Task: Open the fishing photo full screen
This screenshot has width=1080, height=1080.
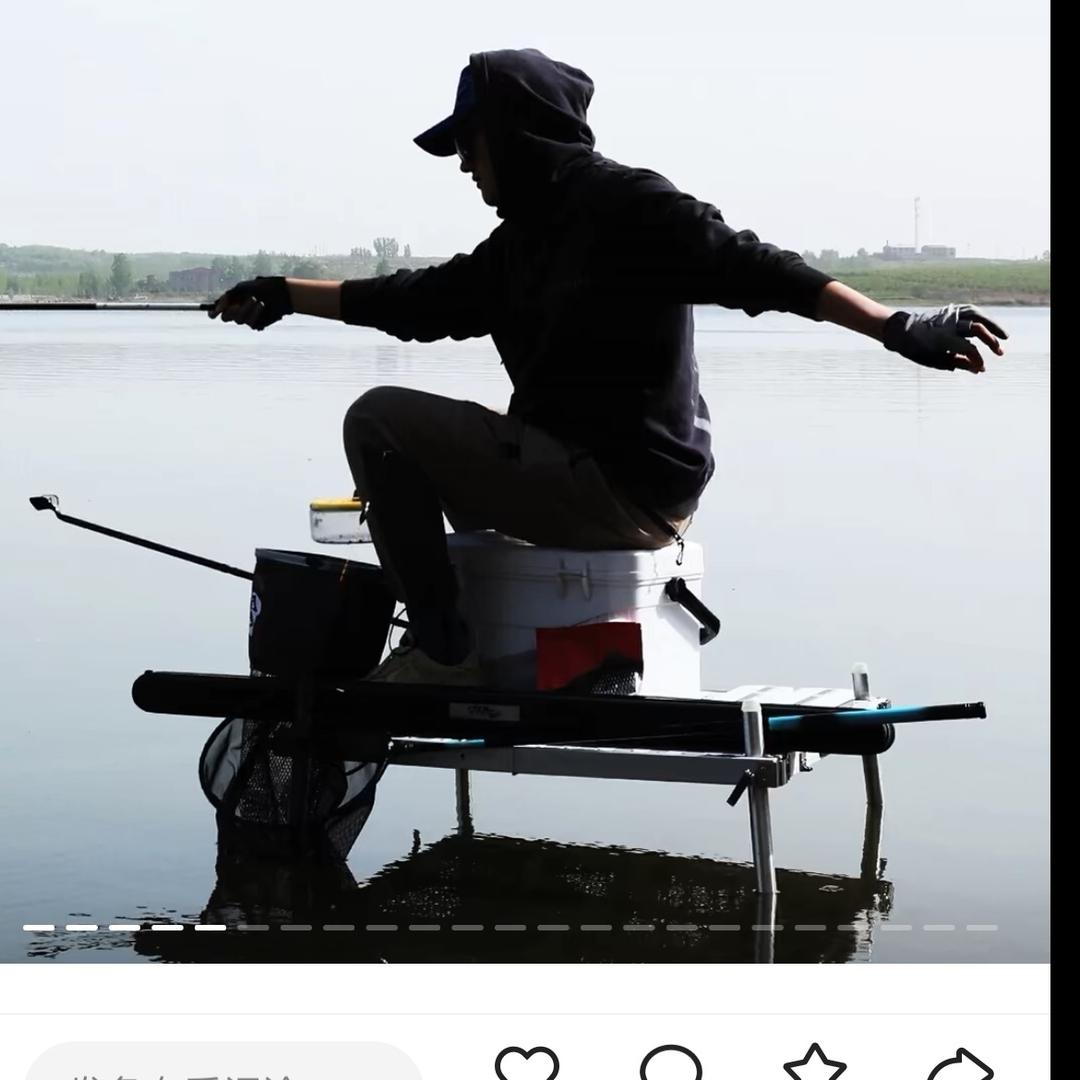Action: pyautogui.click(x=525, y=480)
